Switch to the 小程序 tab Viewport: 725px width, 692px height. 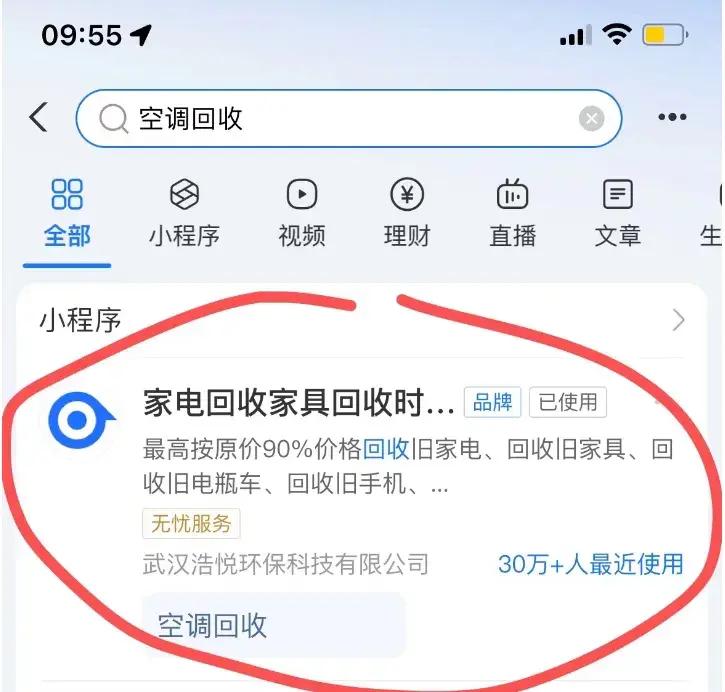(184, 214)
